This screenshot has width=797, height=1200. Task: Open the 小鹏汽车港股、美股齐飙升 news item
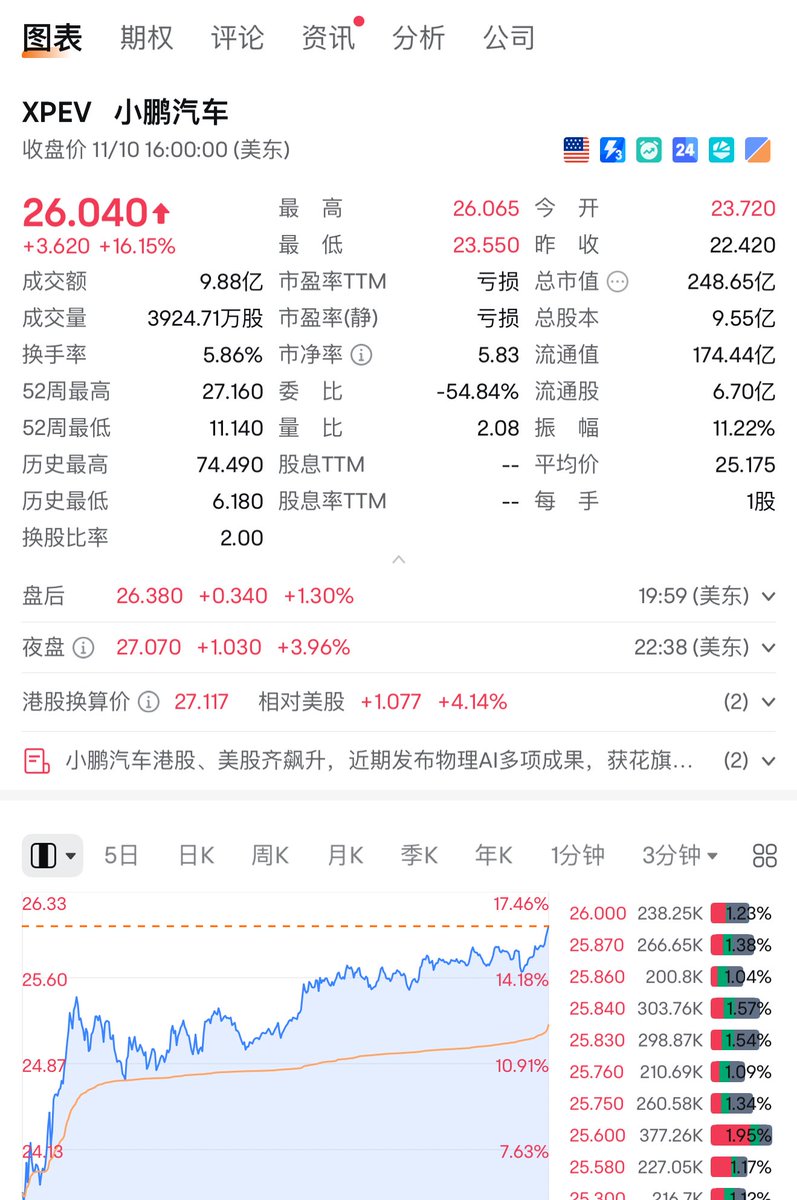[380, 760]
